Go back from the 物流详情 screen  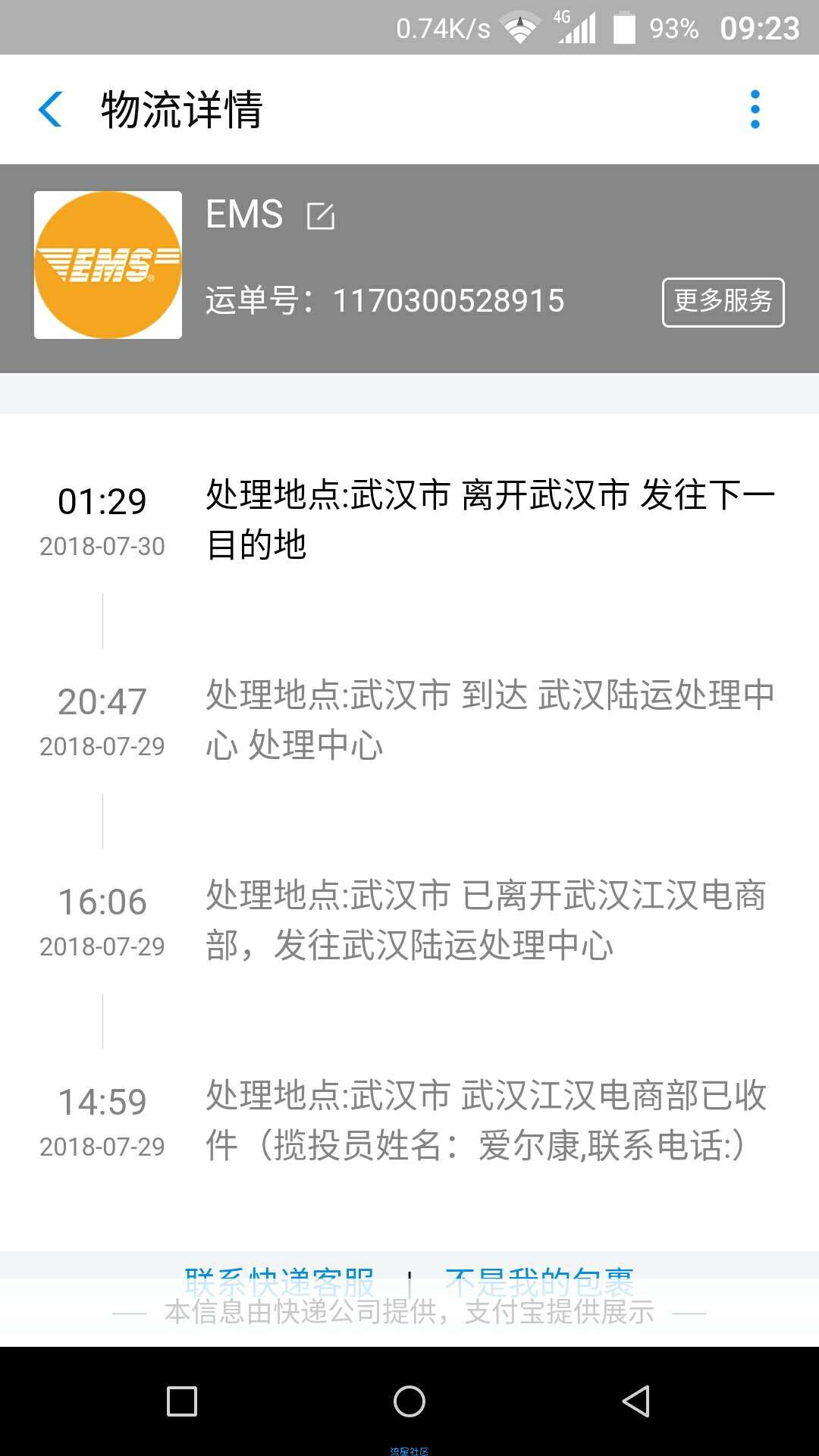[x=51, y=109]
